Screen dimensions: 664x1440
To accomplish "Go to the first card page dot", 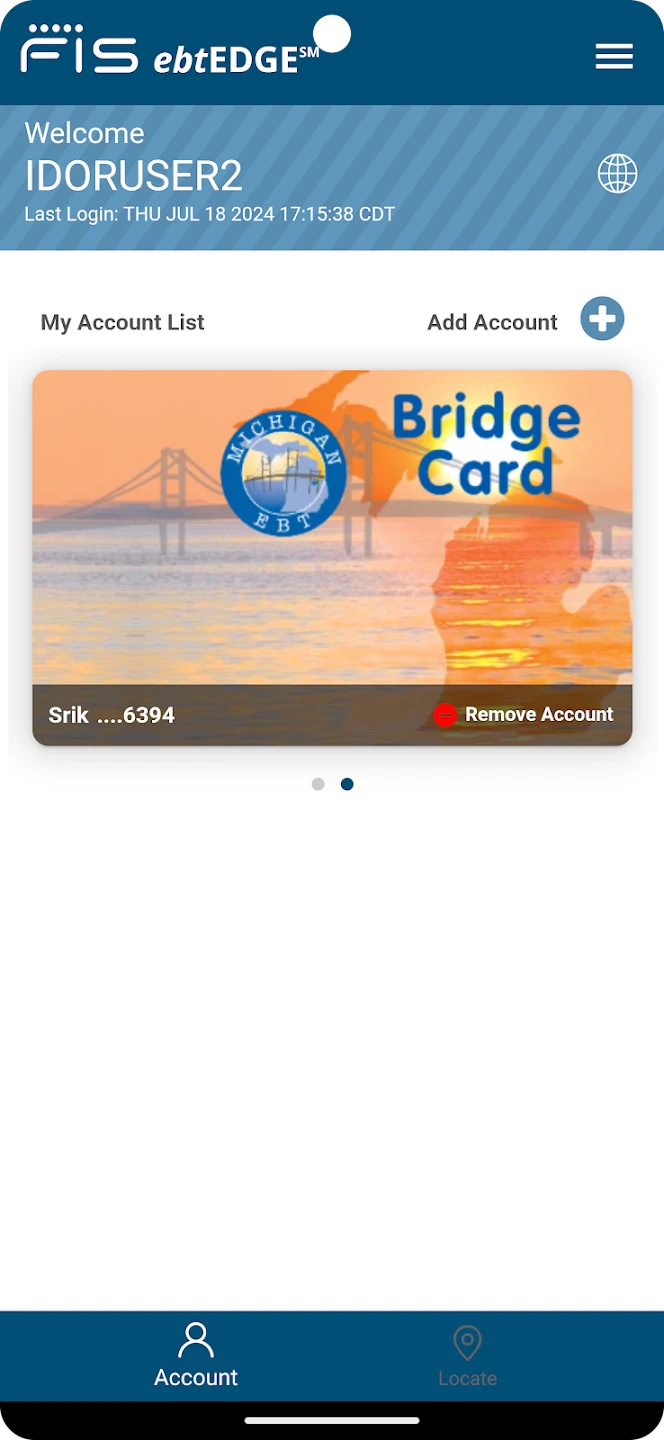I will pos(318,784).
